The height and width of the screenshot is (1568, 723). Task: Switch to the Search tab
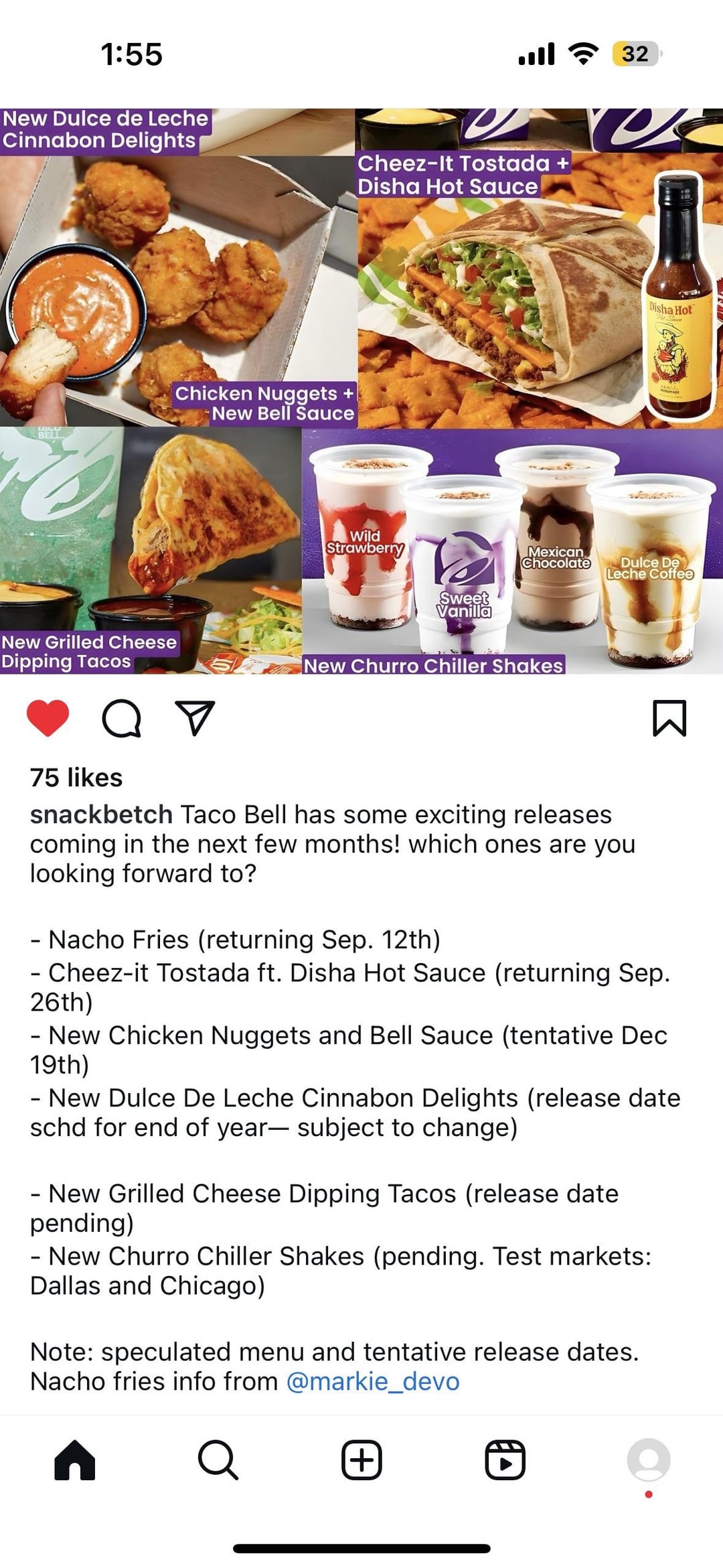[218, 1459]
